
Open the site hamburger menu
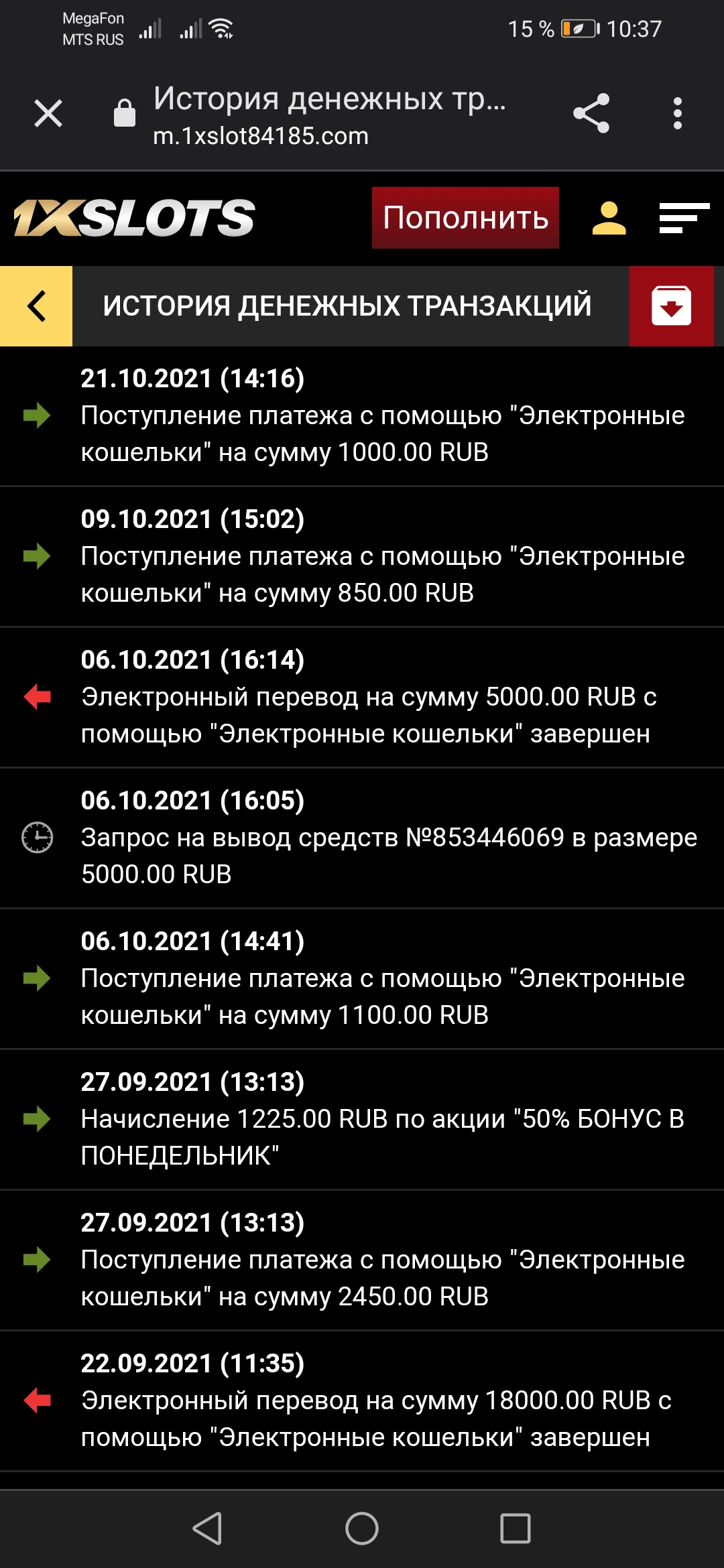coord(684,218)
